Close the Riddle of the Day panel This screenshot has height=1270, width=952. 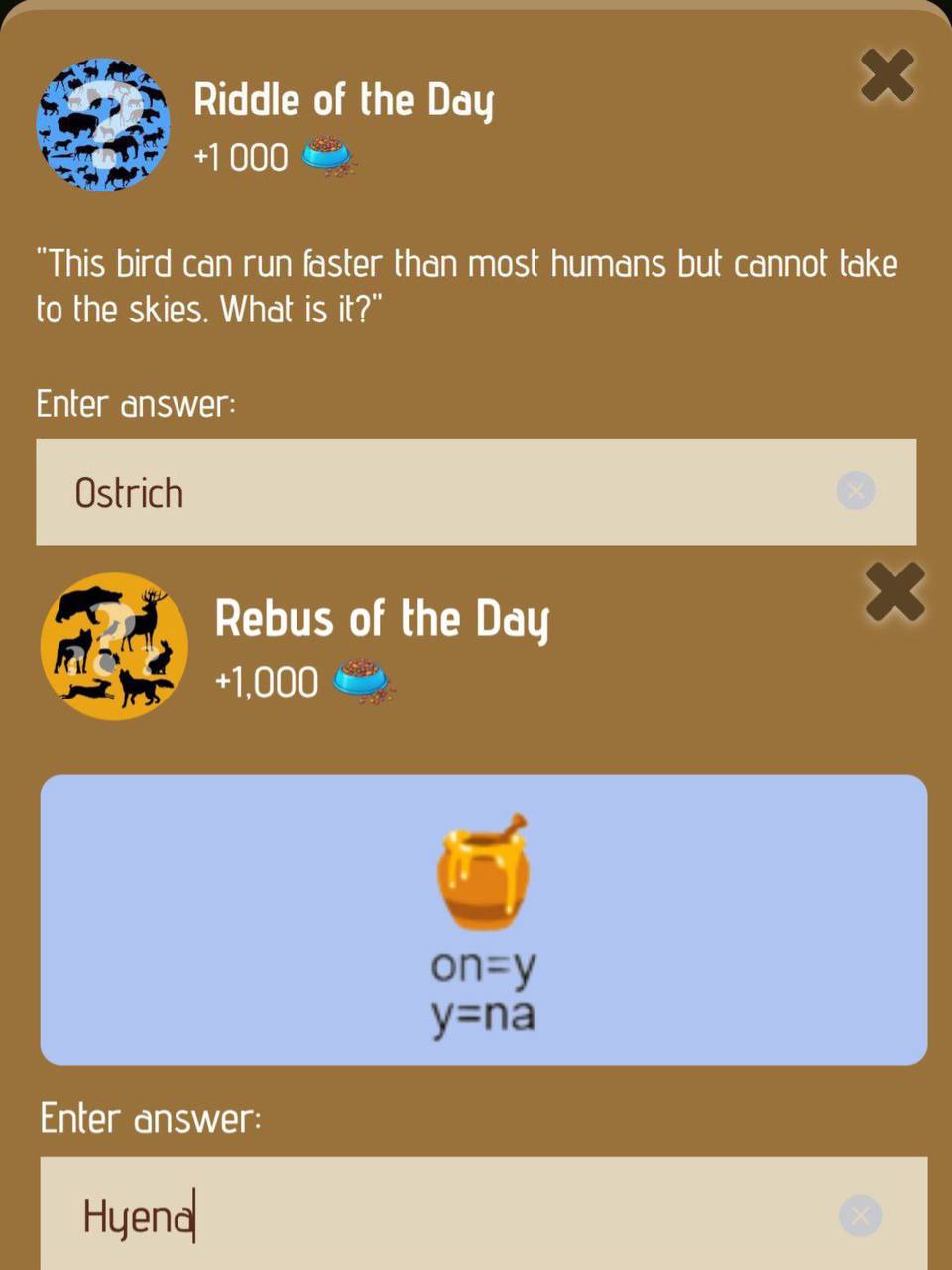(x=887, y=75)
